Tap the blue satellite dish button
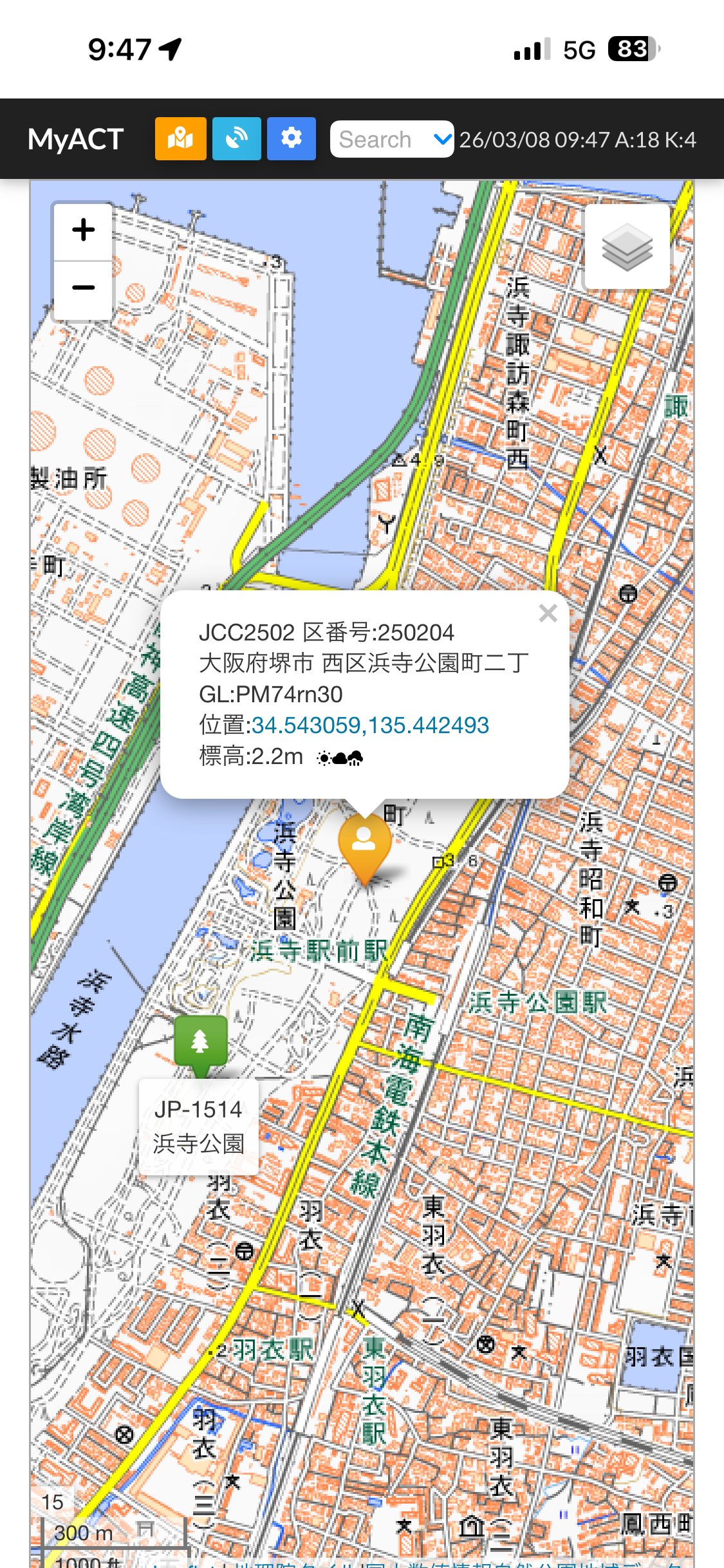 (237, 138)
